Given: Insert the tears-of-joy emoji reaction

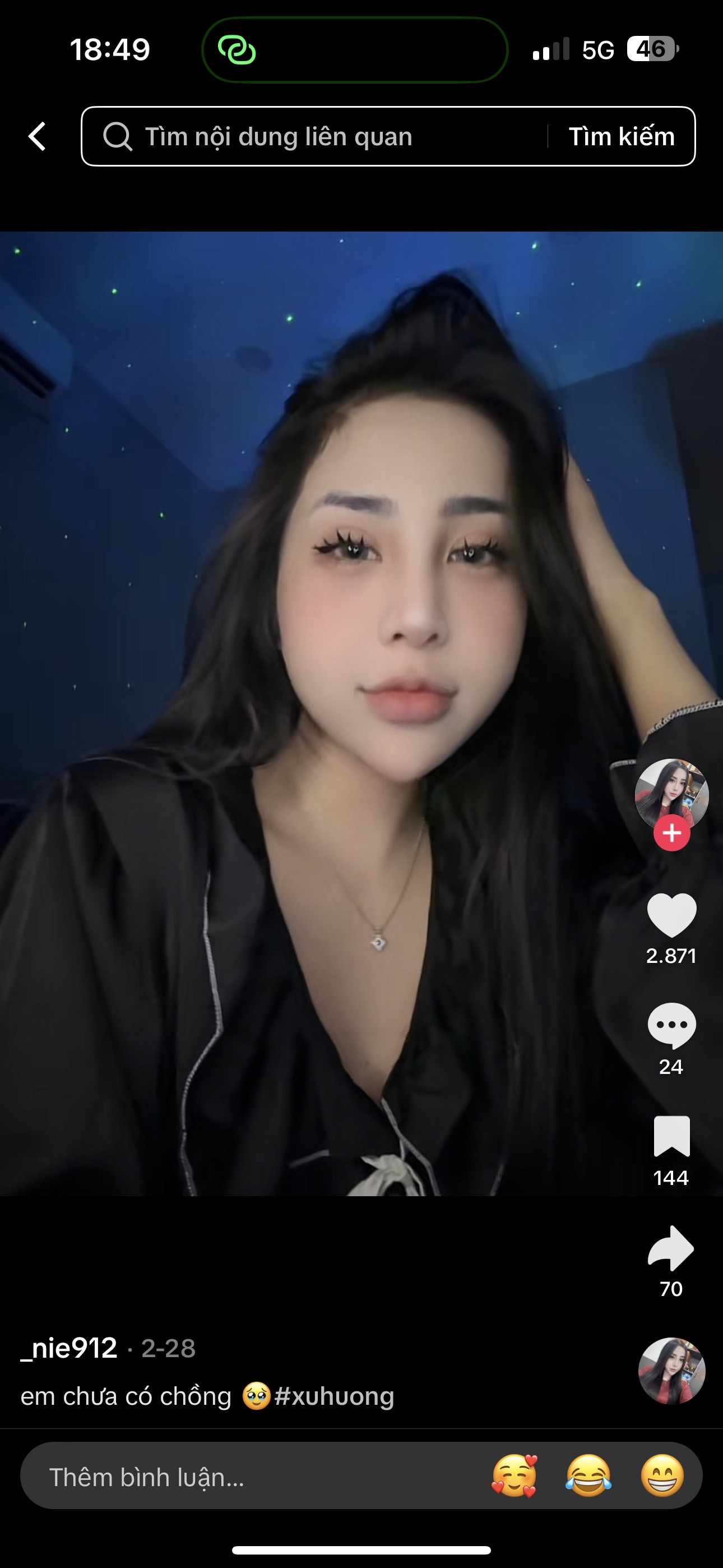Looking at the screenshot, I should coord(588,1476).
